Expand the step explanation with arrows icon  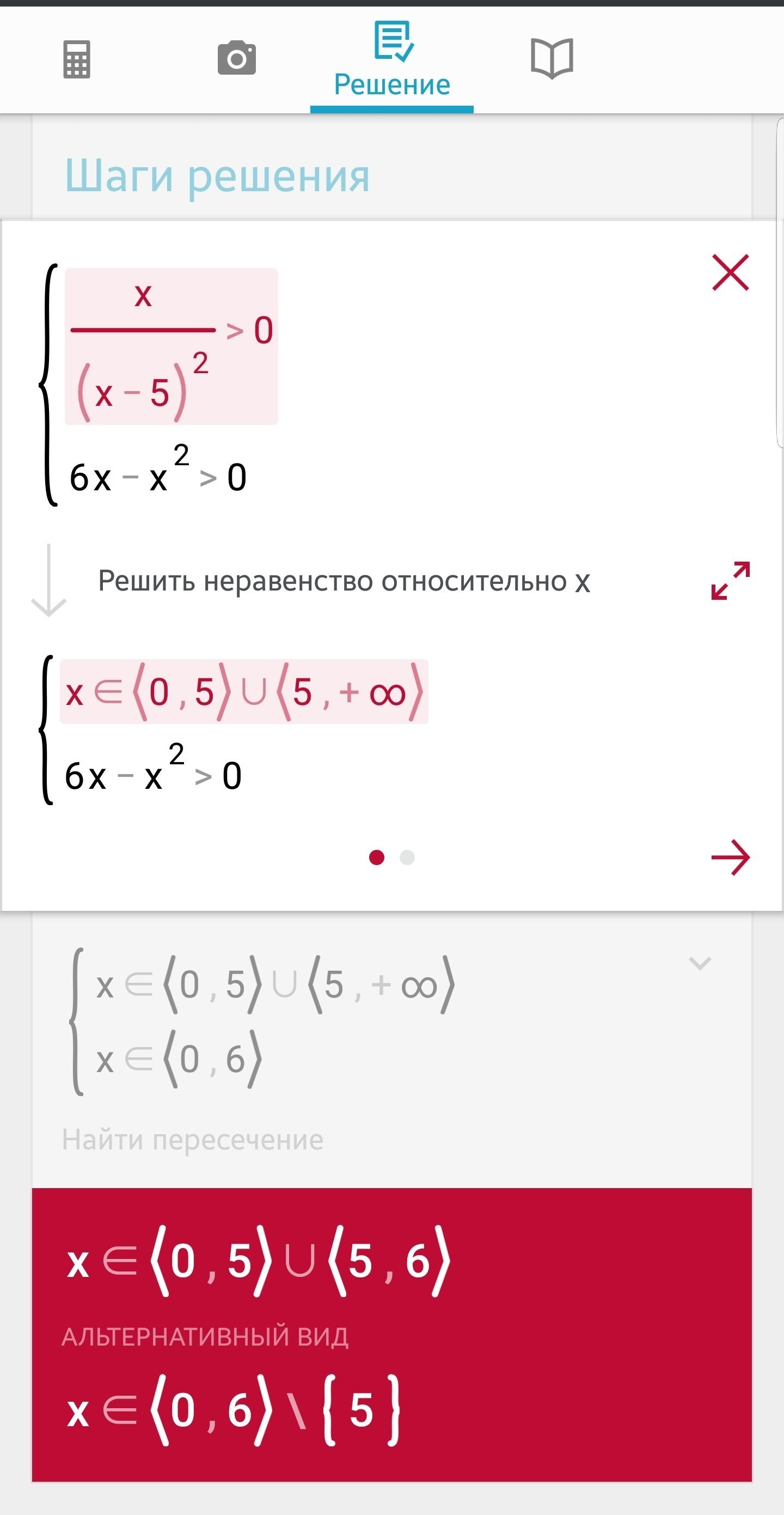pyautogui.click(x=730, y=581)
